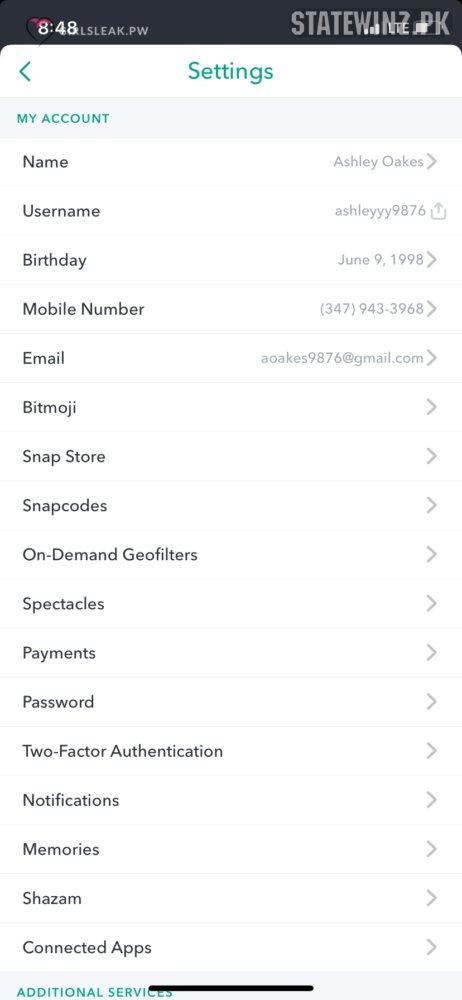Screen dimensions: 462x1000
Task: Open Bitmoji settings
Action: pyautogui.click(x=231, y=408)
